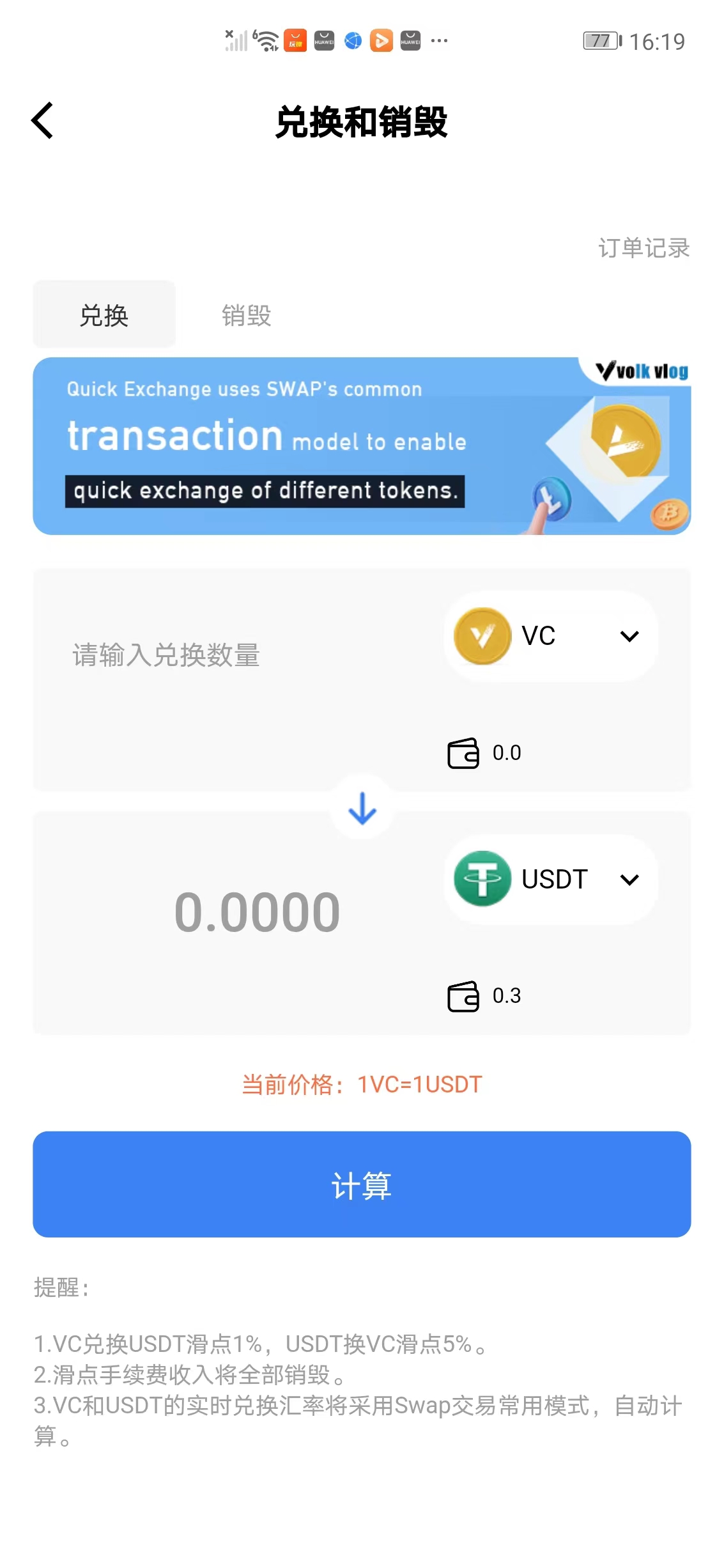Click the blue browser icon in status bar

[352, 40]
